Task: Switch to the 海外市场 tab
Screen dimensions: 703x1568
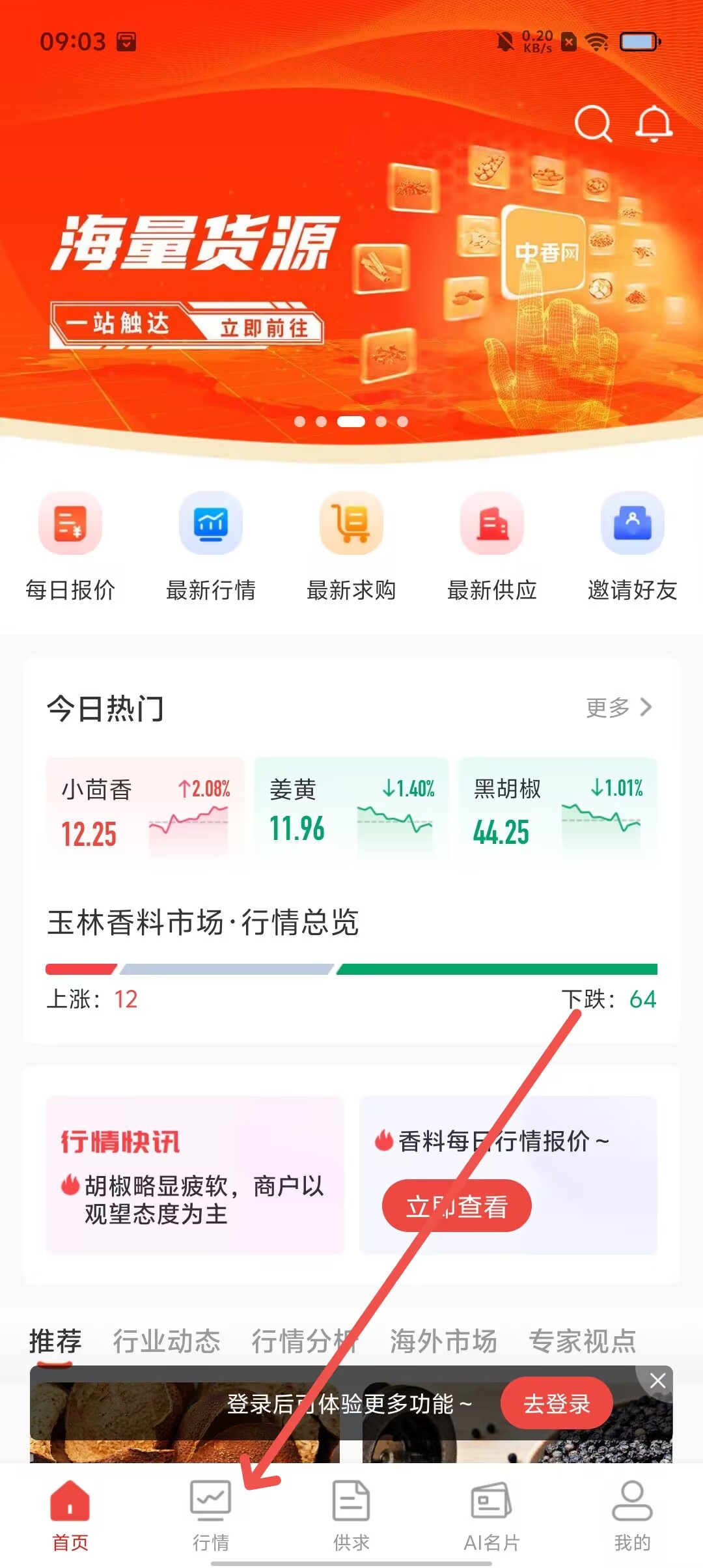Action: coord(443,1341)
